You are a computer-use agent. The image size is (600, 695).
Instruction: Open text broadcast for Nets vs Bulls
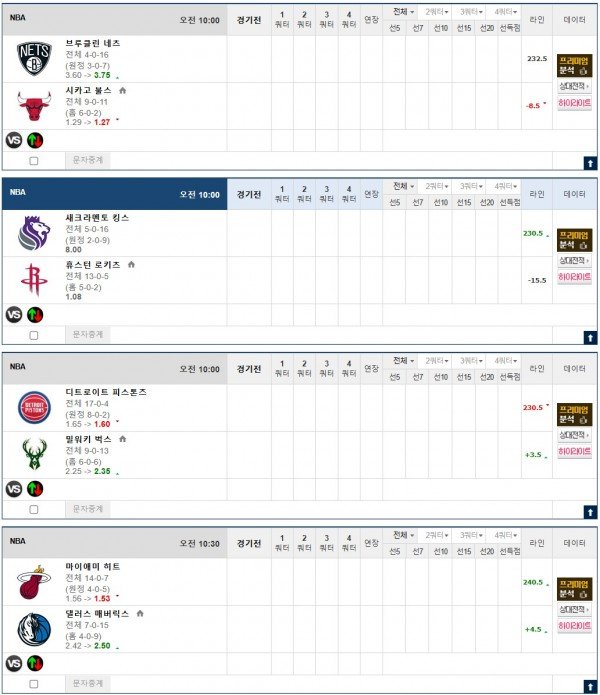(x=88, y=160)
